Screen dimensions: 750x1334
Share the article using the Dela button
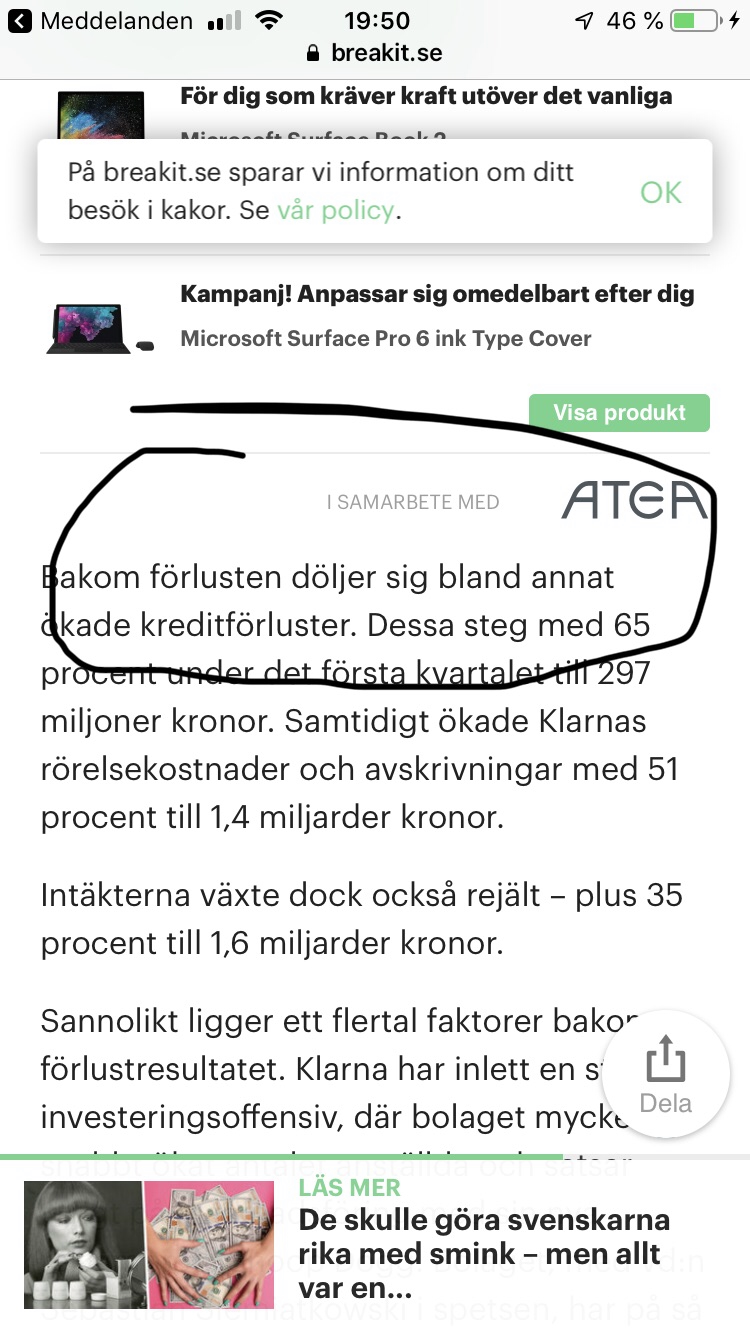[x=666, y=1075]
